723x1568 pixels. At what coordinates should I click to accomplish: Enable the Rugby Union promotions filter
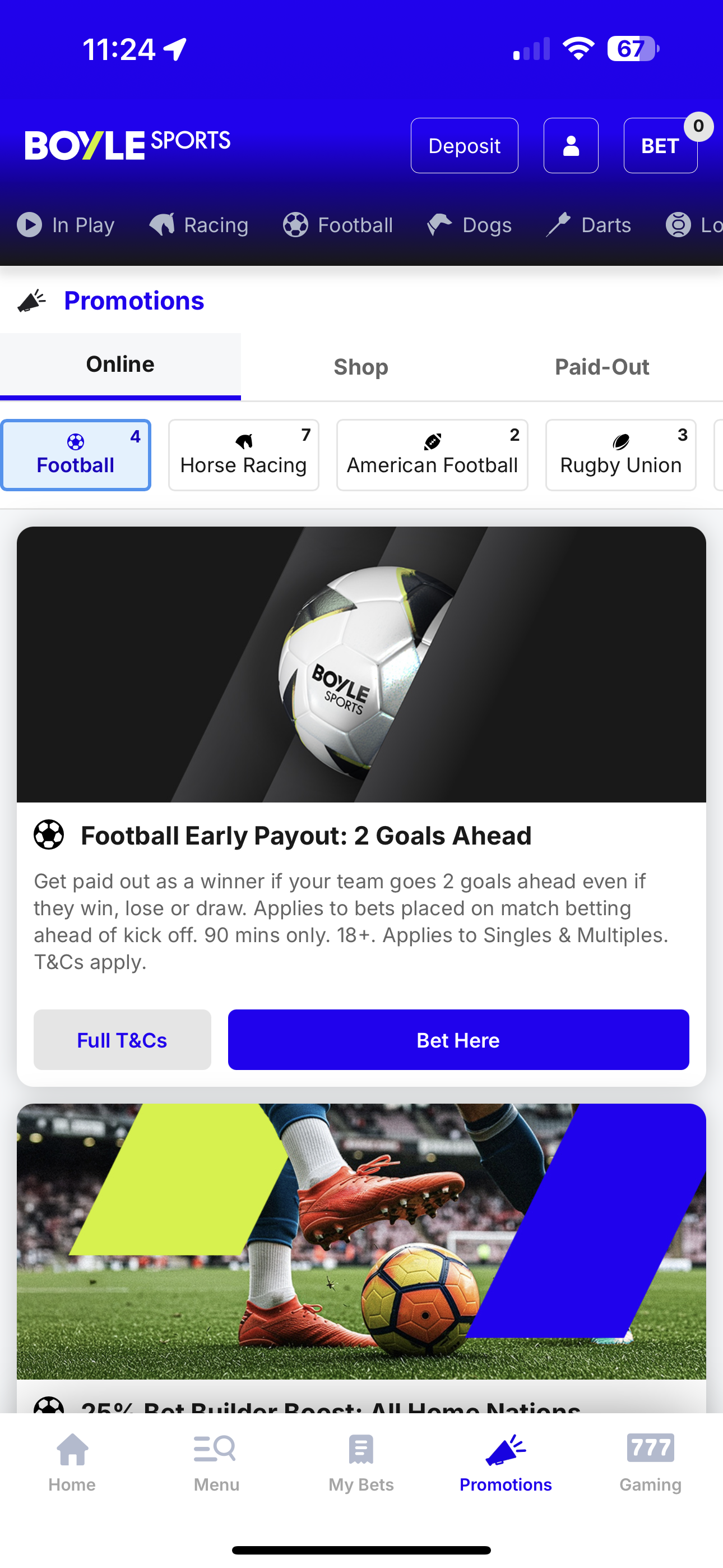coord(620,455)
